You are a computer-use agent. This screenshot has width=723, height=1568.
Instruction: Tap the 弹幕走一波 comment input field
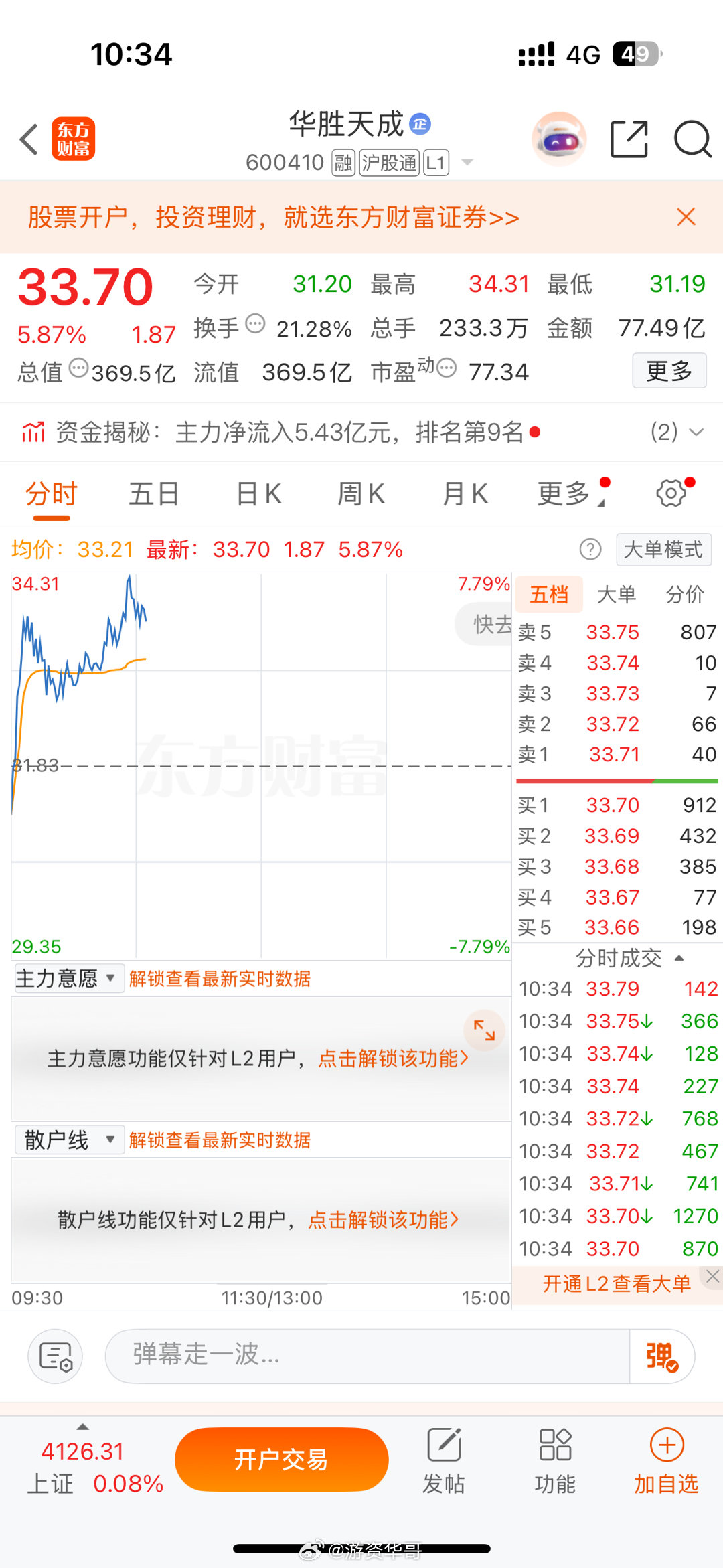335,1356
